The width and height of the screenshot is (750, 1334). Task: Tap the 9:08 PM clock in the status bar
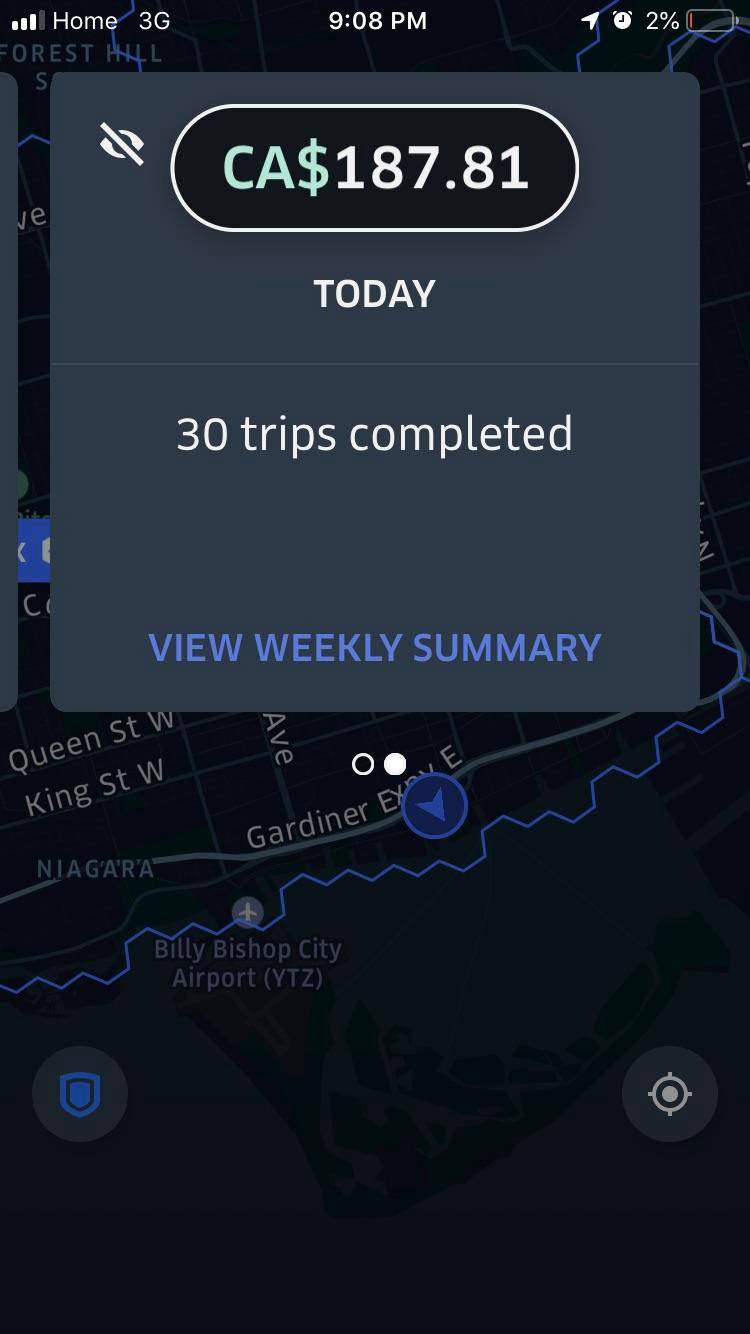click(377, 20)
